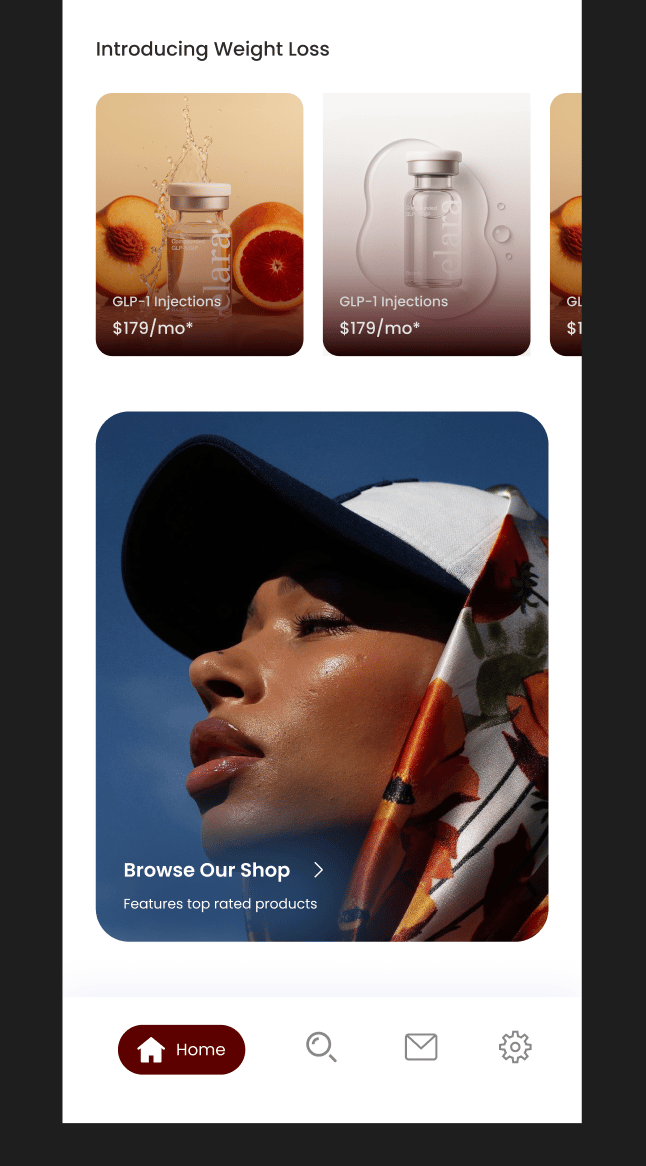Open GLP-1 Injections card with the white background
Image resolution: width=646 pixels, height=1166 pixels.
click(426, 224)
